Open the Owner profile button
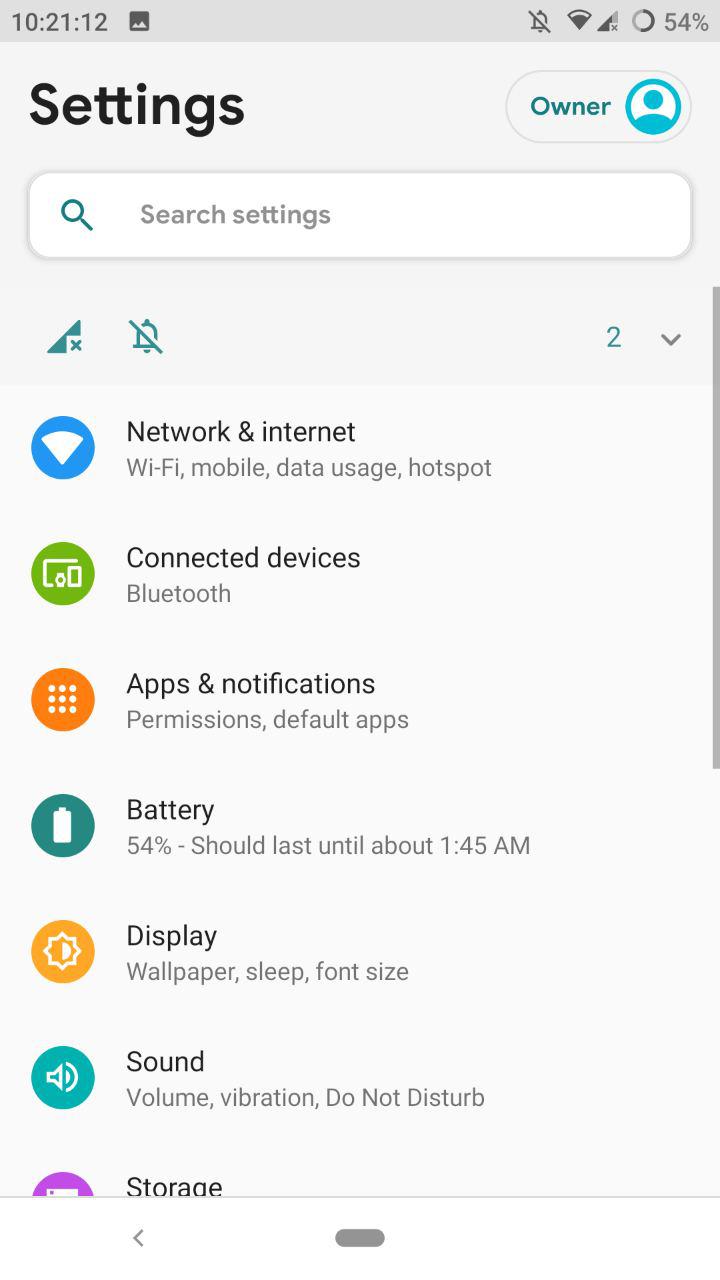720x1280 pixels. 598,106
